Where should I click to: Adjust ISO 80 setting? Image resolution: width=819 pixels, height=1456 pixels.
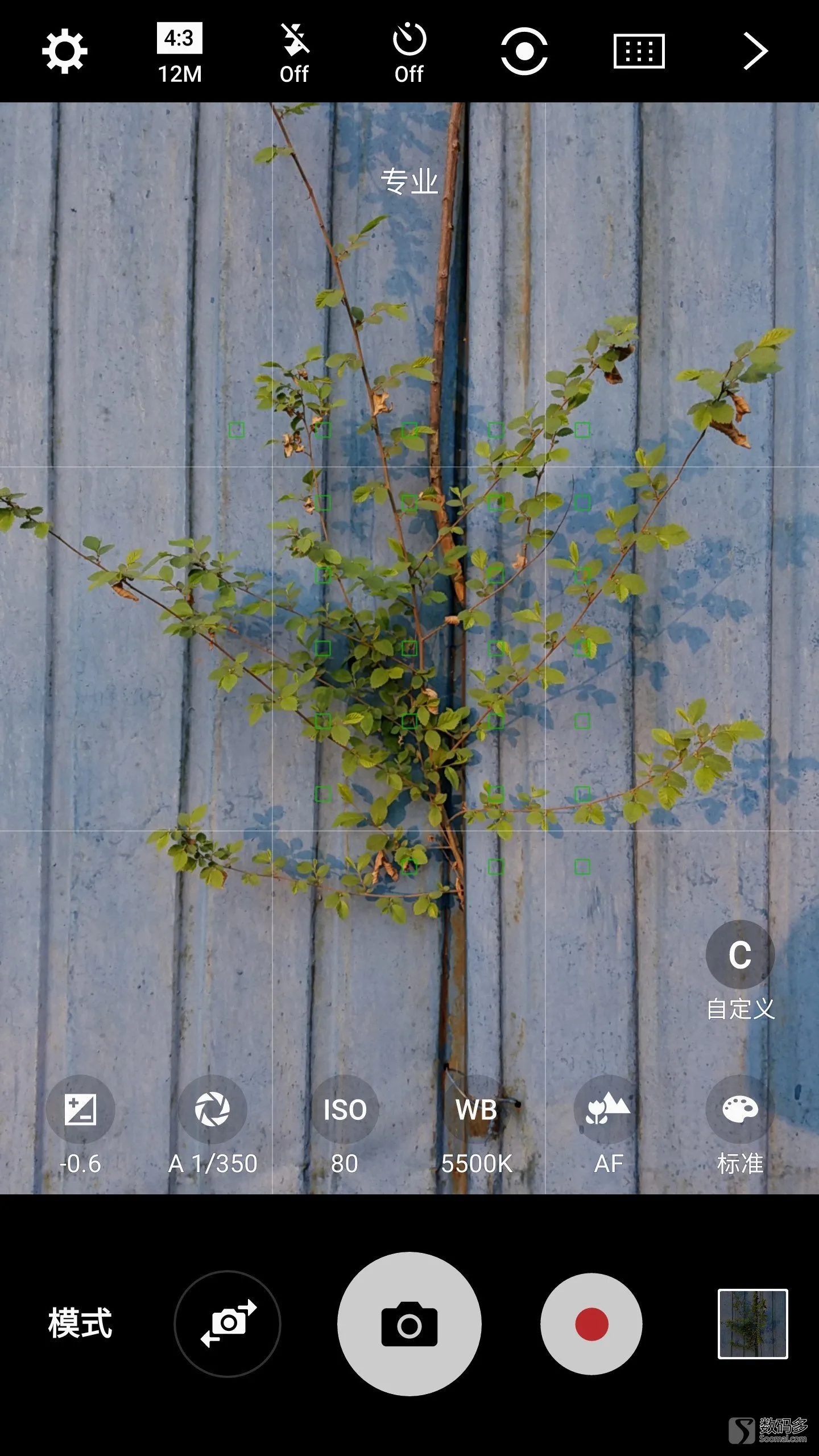[x=345, y=1110]
